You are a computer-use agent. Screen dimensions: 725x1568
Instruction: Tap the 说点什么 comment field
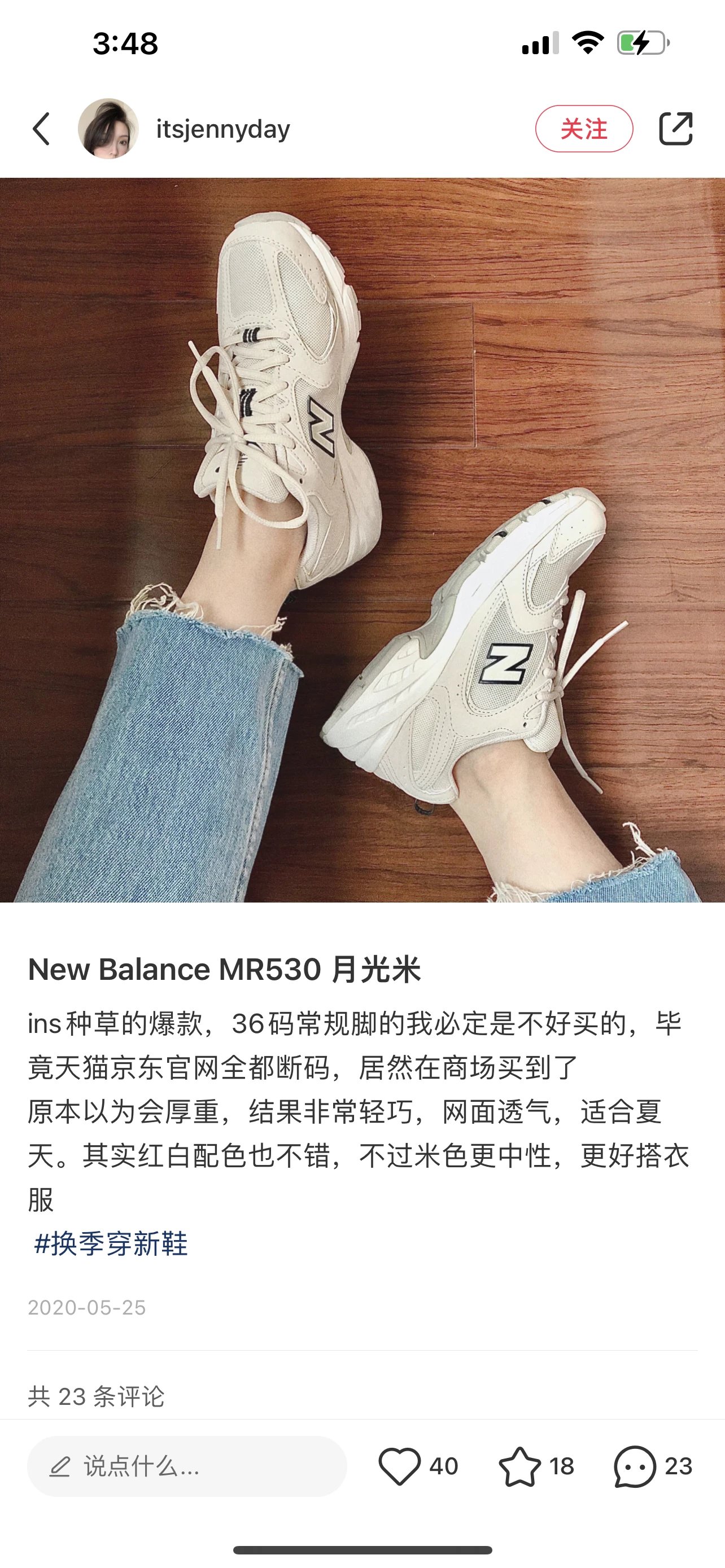(x=186, y=1466)
